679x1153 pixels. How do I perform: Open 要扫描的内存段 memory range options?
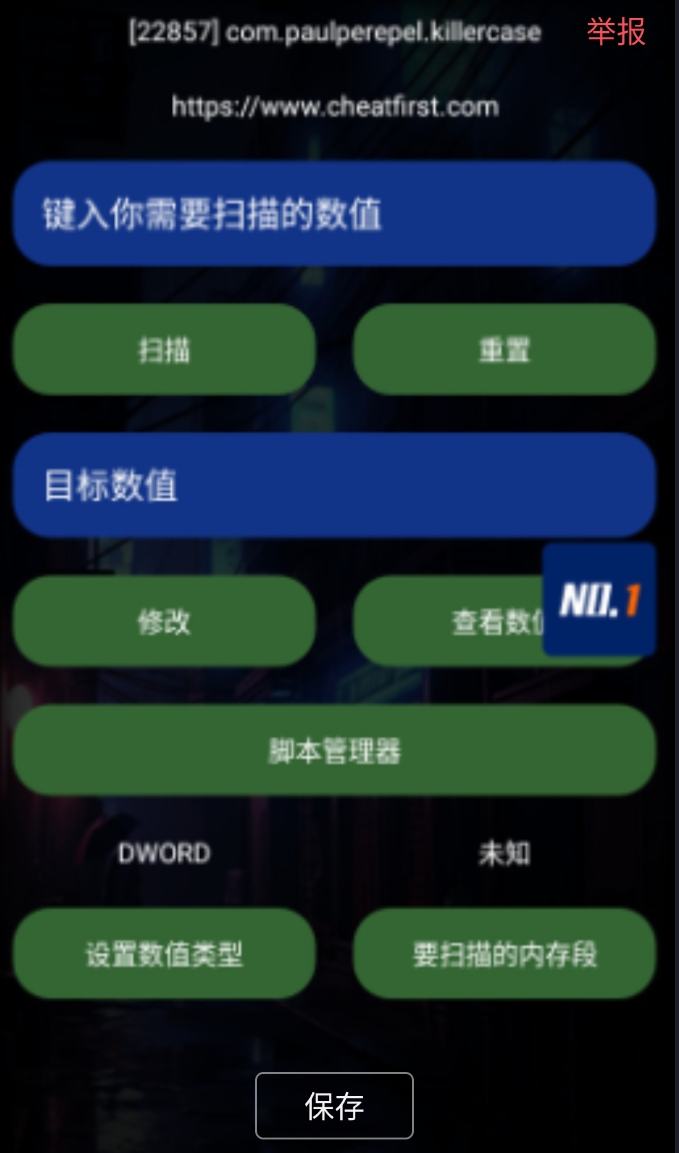click(504, 954)
